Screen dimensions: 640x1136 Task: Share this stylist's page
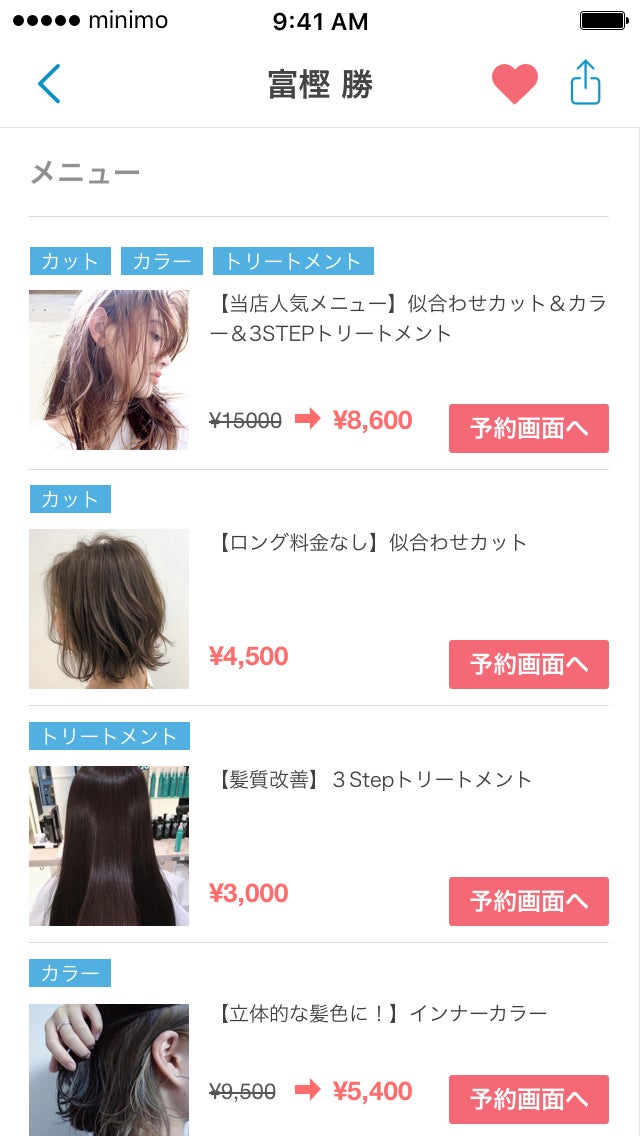tap(585, 82)
